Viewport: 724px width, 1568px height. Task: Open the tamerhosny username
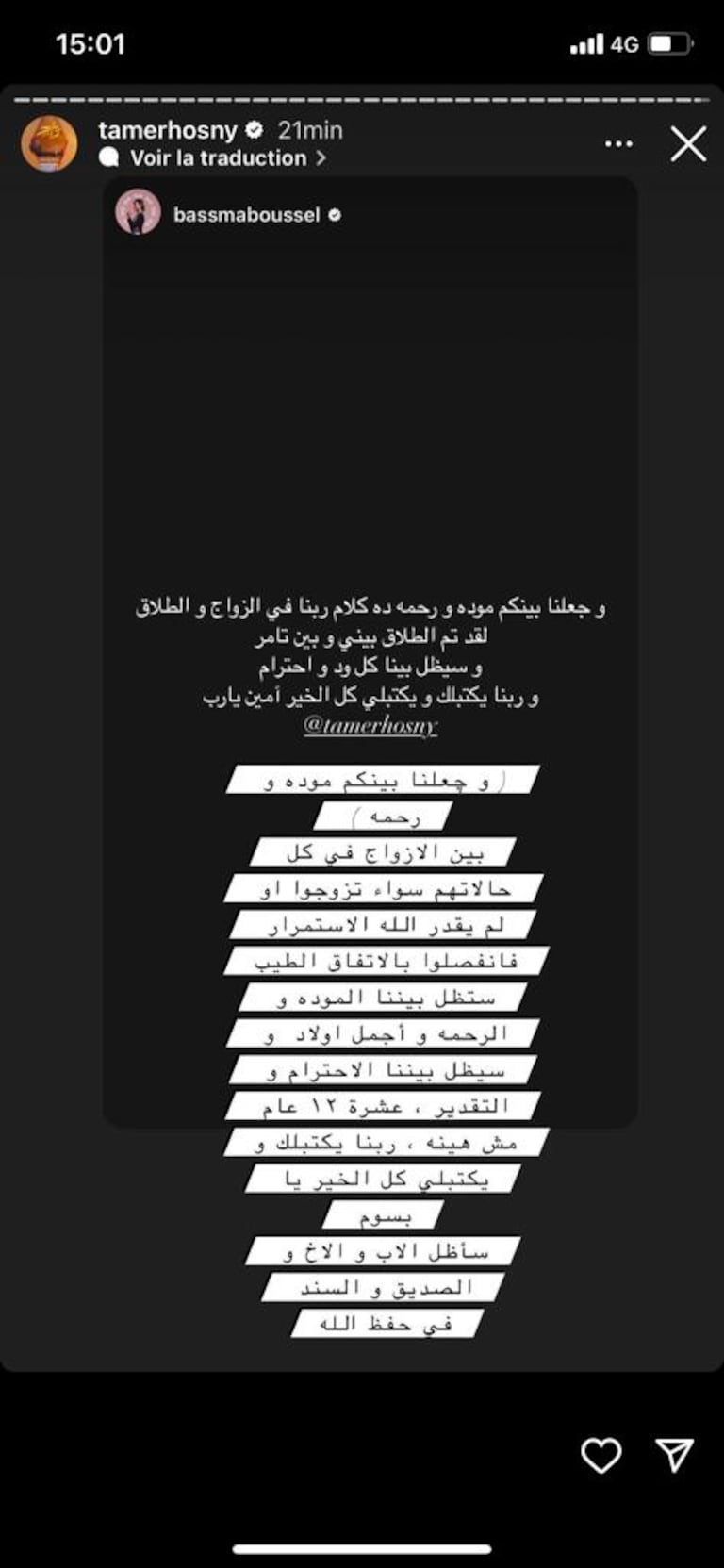point(168,130)
